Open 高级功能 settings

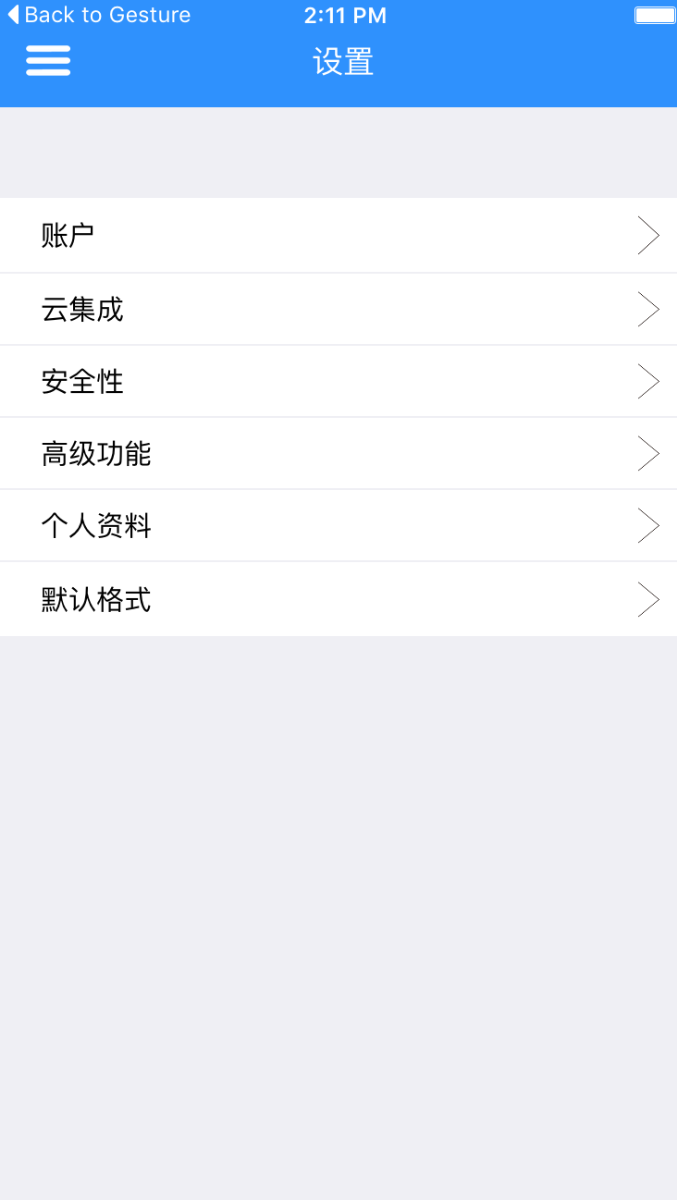[338, 454]
